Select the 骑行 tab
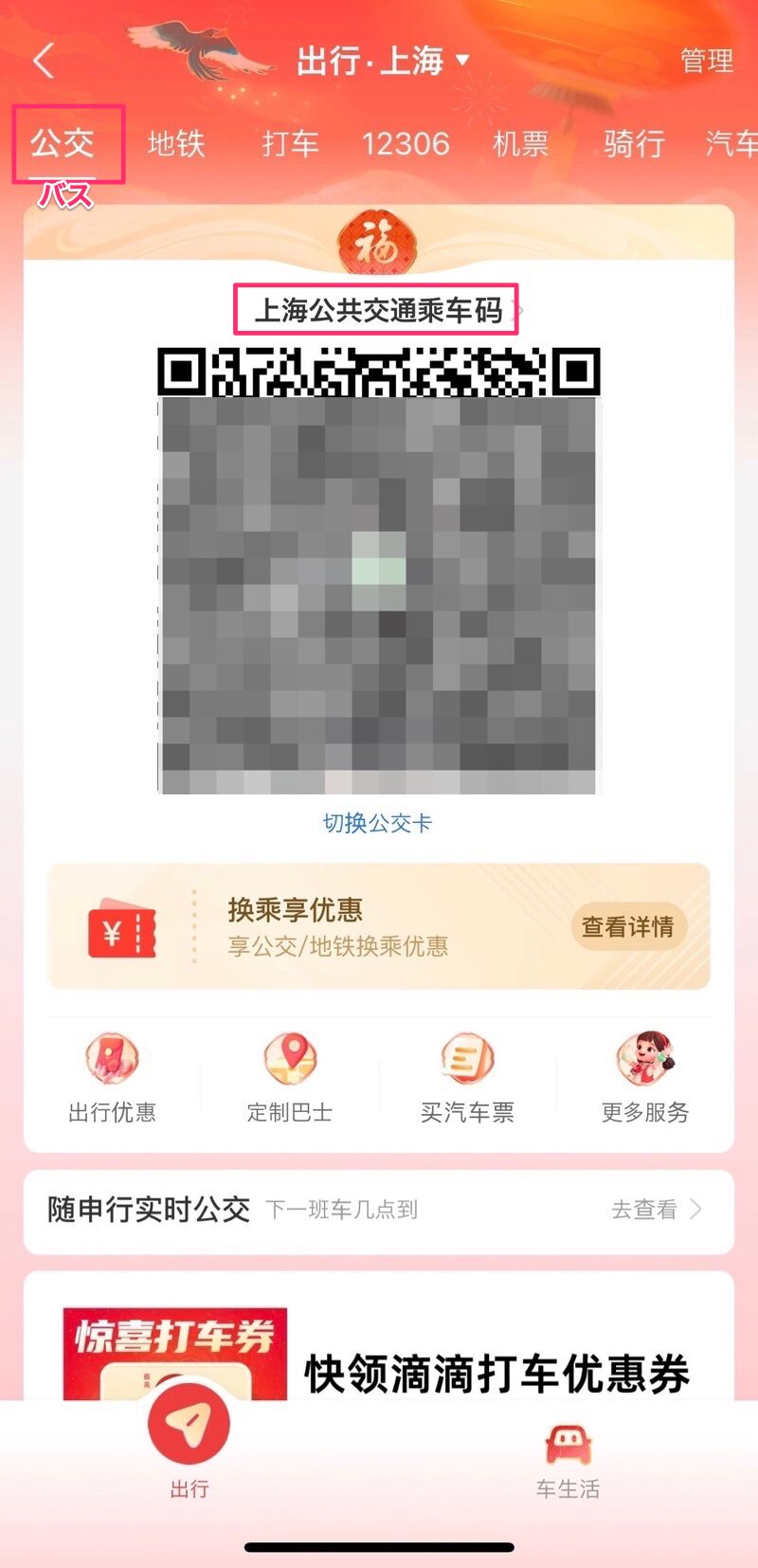Image resolution: width=758 pixels, height=1568 pixels. pyautogui.click(x=634, y=144)
